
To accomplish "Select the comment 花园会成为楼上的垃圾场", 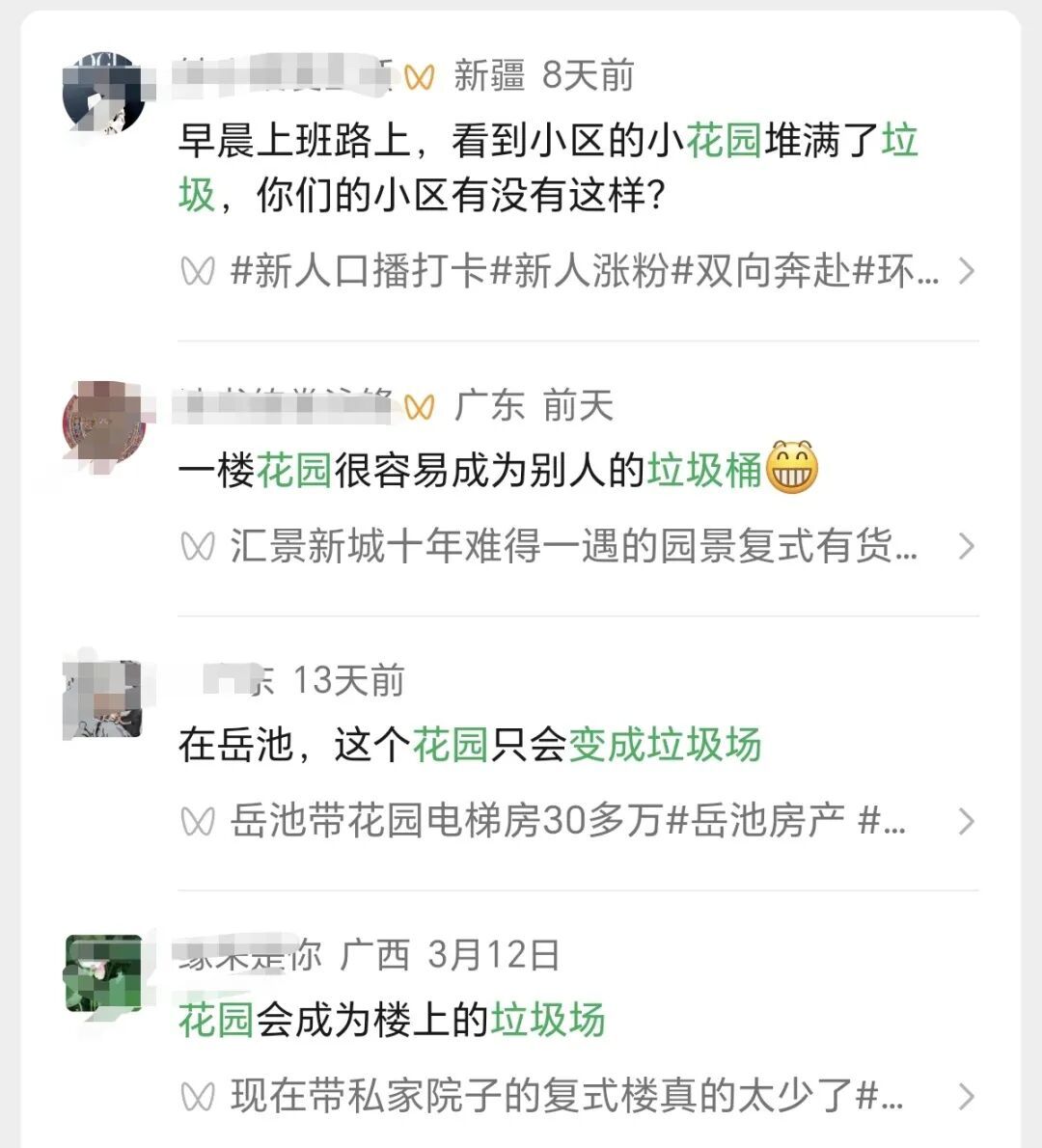I will coord(392,1021).
